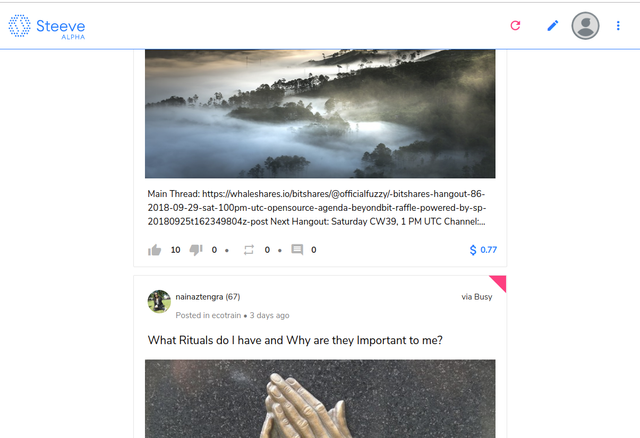The image size is (640, 438).
Task: Upvote the bitshares hangout post
Action: click(x=155, y=250)
